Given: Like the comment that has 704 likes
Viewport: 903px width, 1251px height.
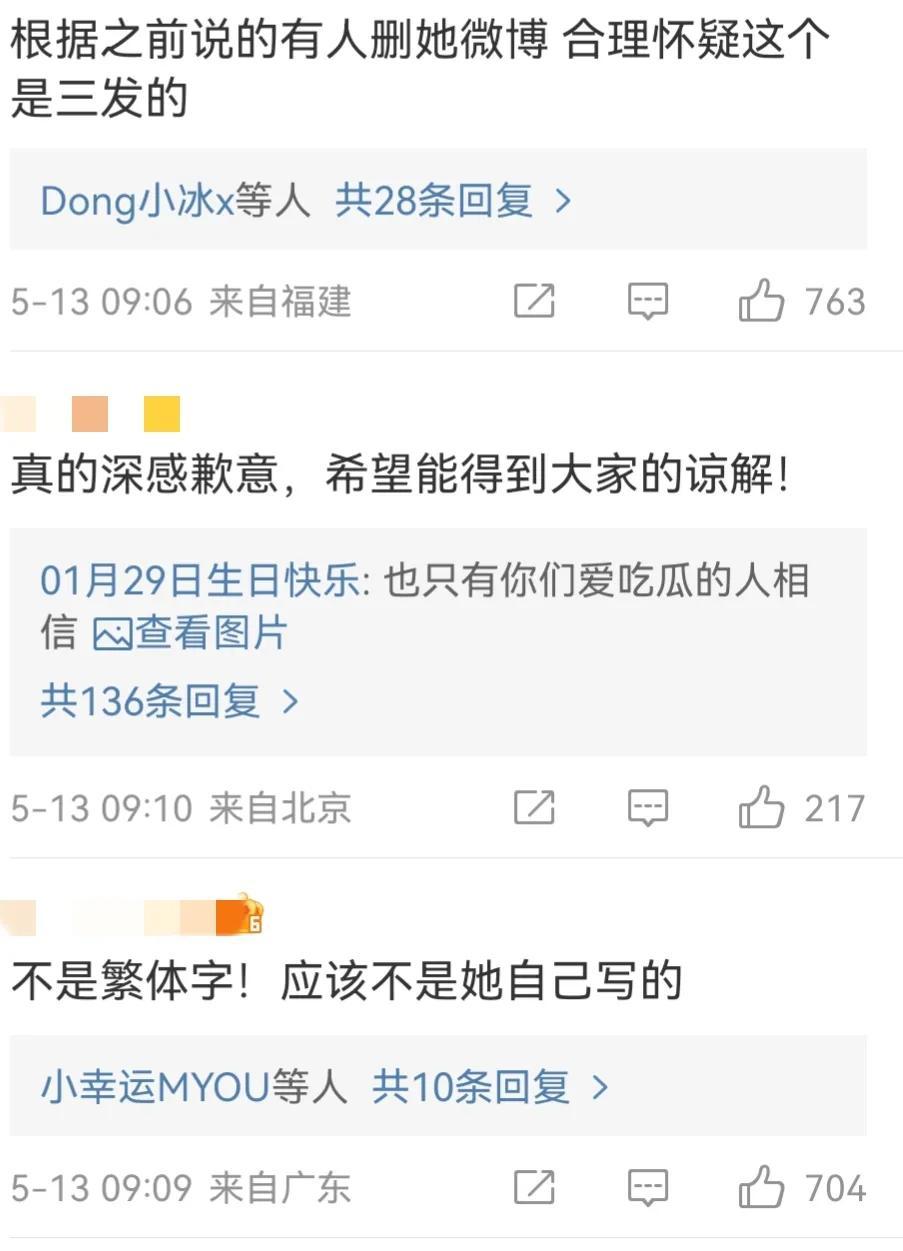Looking at the screenshot, I should (x=761, y=1188).
